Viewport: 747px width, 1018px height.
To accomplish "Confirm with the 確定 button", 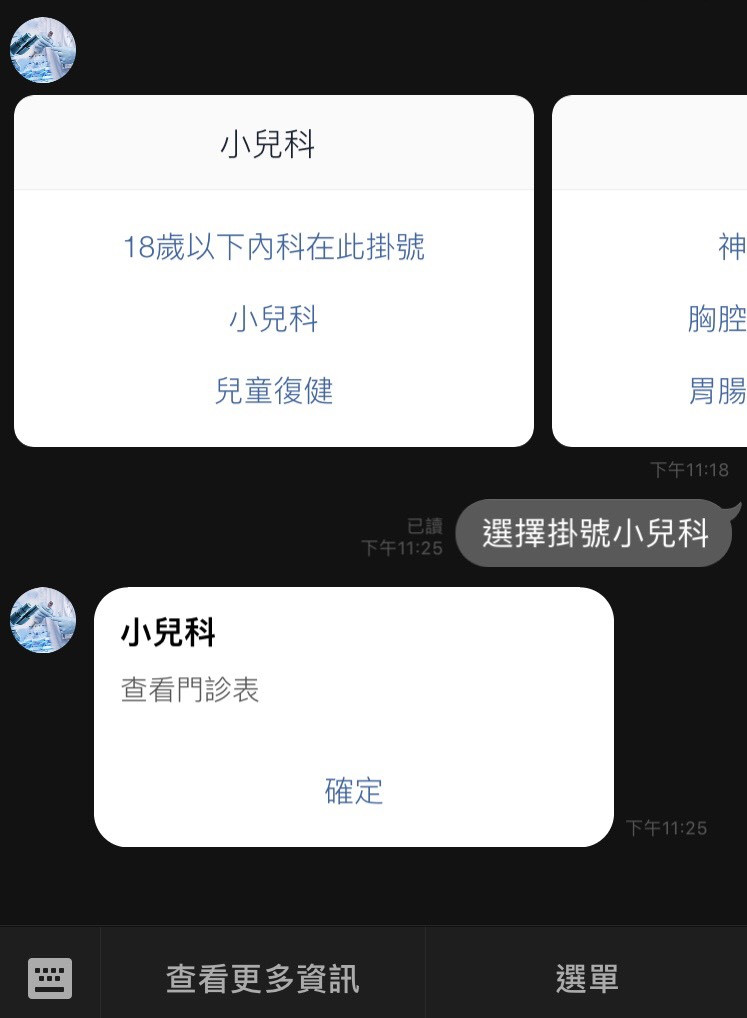I will (353, 791).
